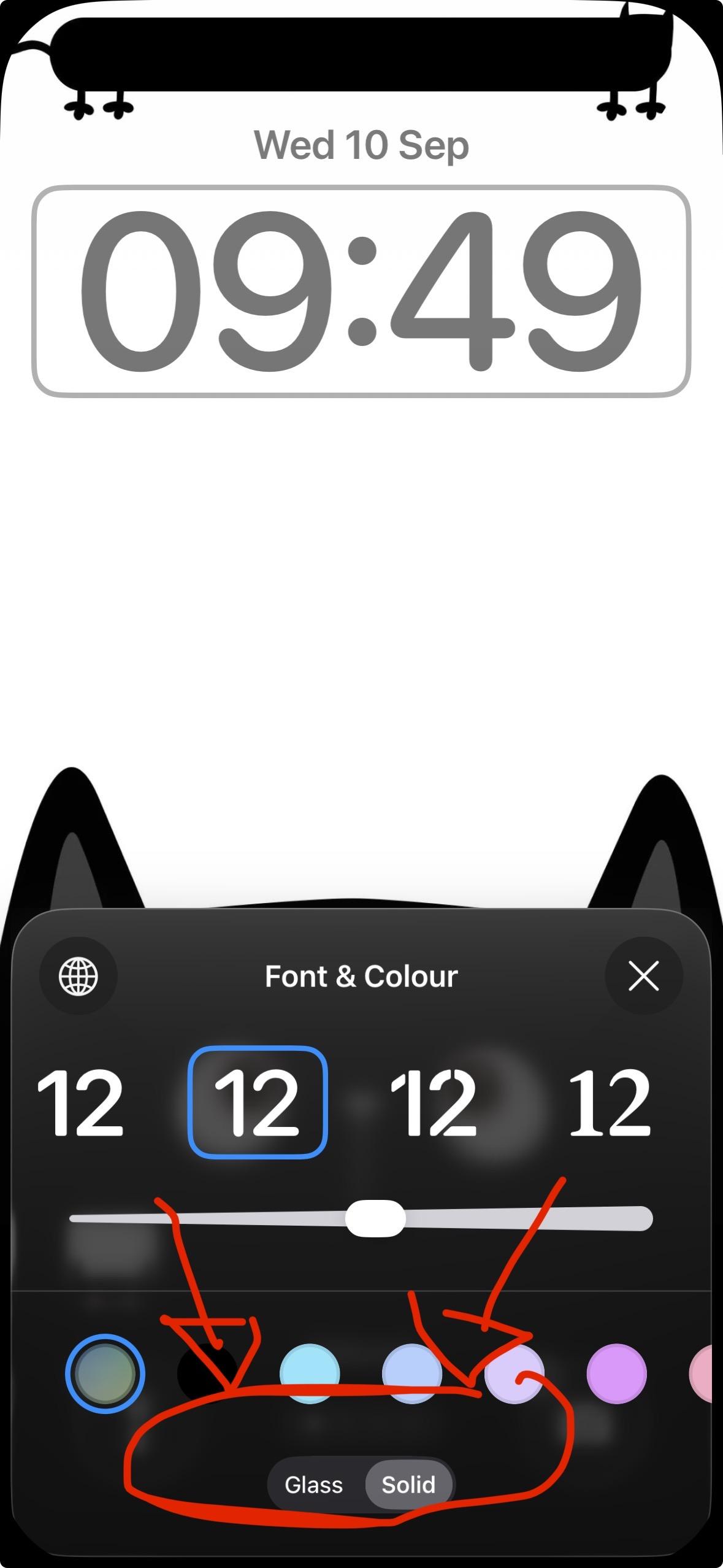Pick the third stencil-style clock font

[x=433, y=1102]
